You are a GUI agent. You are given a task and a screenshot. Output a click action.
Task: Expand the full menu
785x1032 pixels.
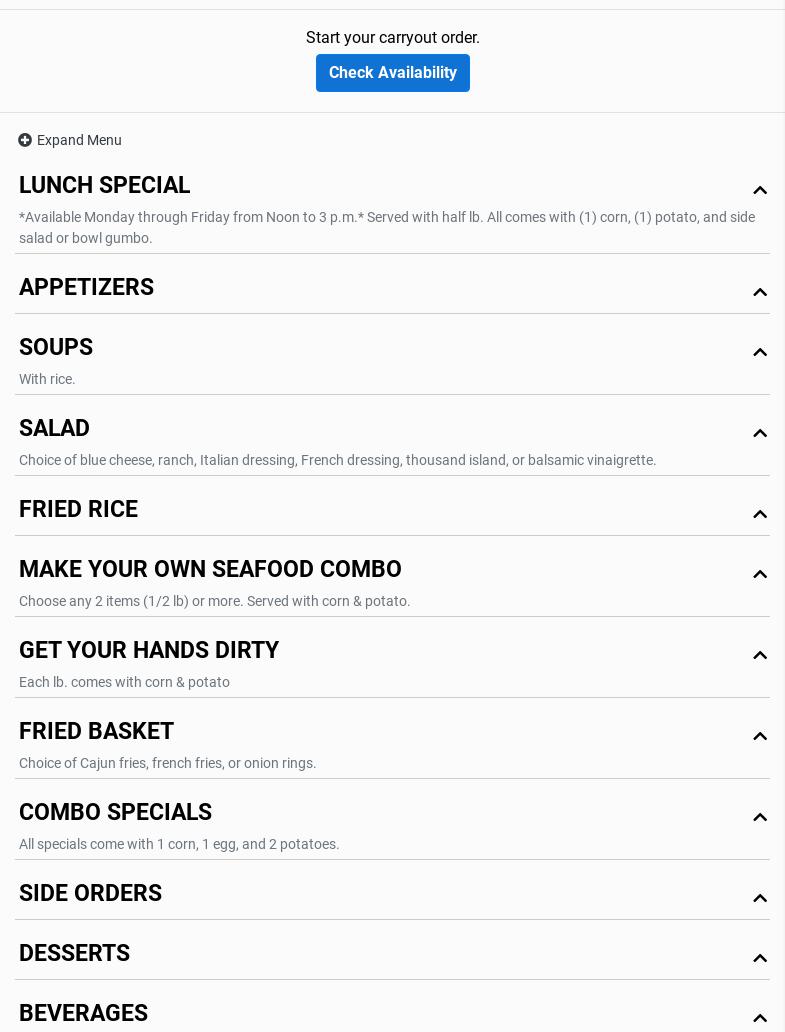[x=70, y=140]
